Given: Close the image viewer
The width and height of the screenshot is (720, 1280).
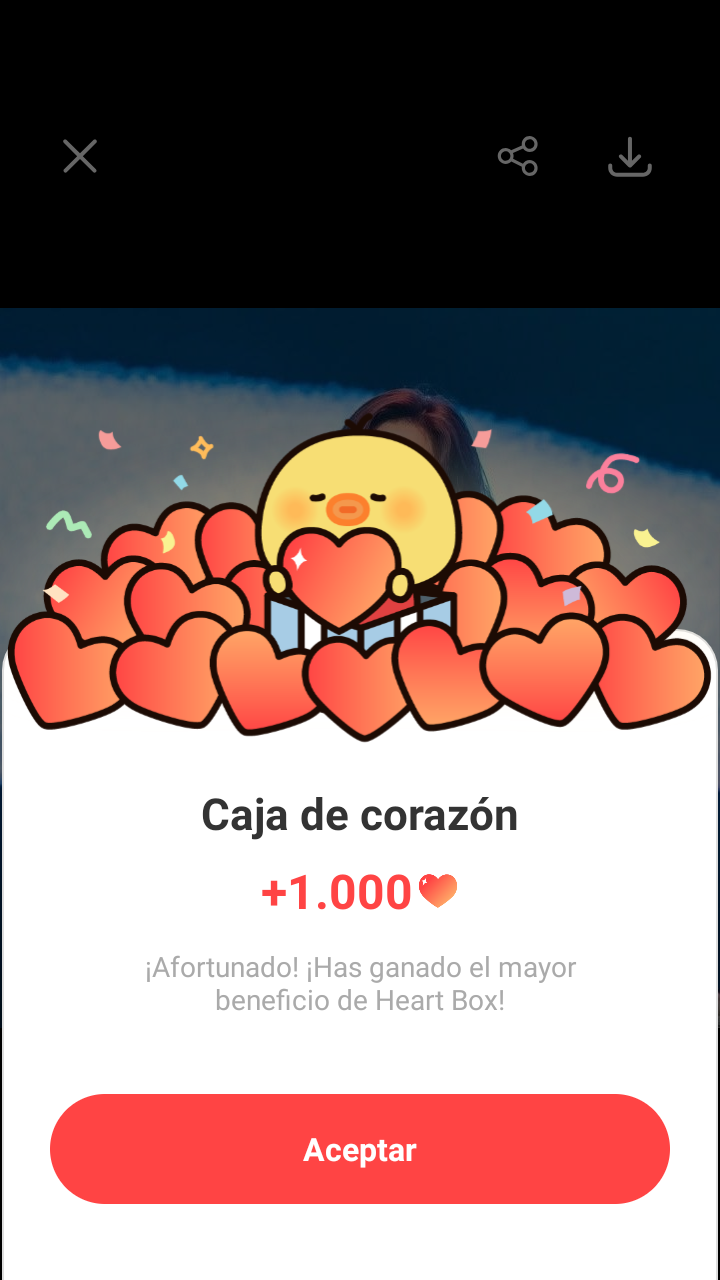Looking at the screenshot, I should tap(80, 156).
